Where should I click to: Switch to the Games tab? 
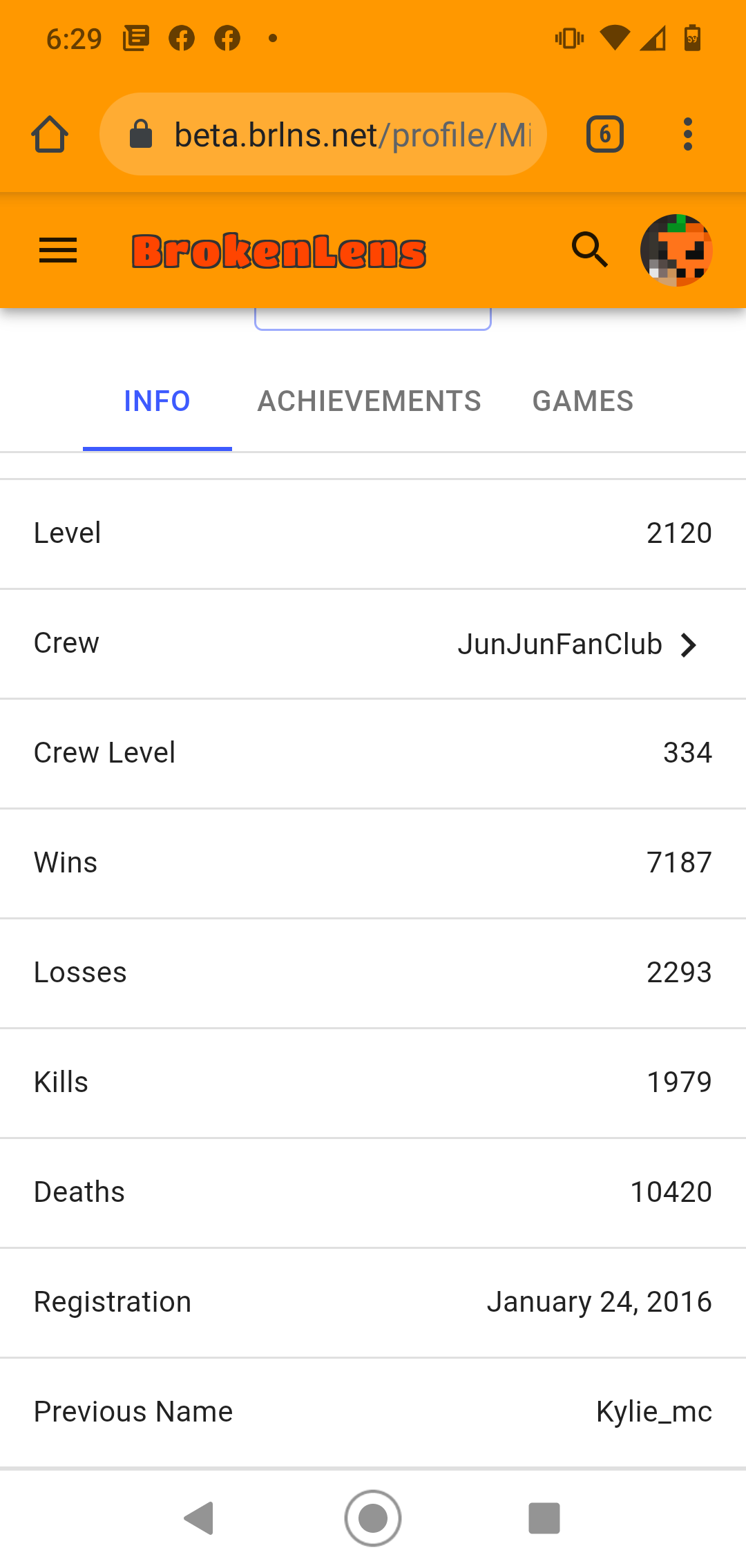[x=583, y=401]
